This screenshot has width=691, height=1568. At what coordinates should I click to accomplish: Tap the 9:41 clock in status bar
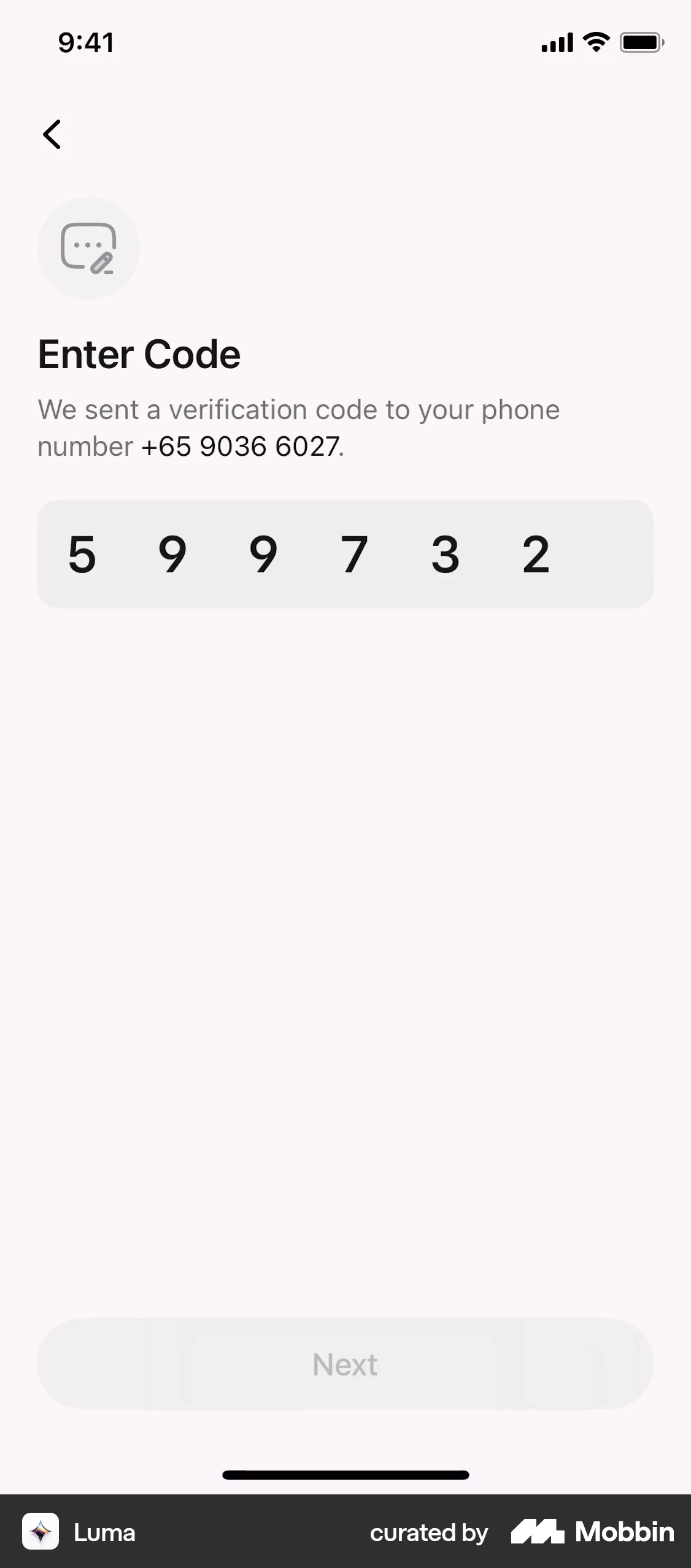[x=85, y=42]
